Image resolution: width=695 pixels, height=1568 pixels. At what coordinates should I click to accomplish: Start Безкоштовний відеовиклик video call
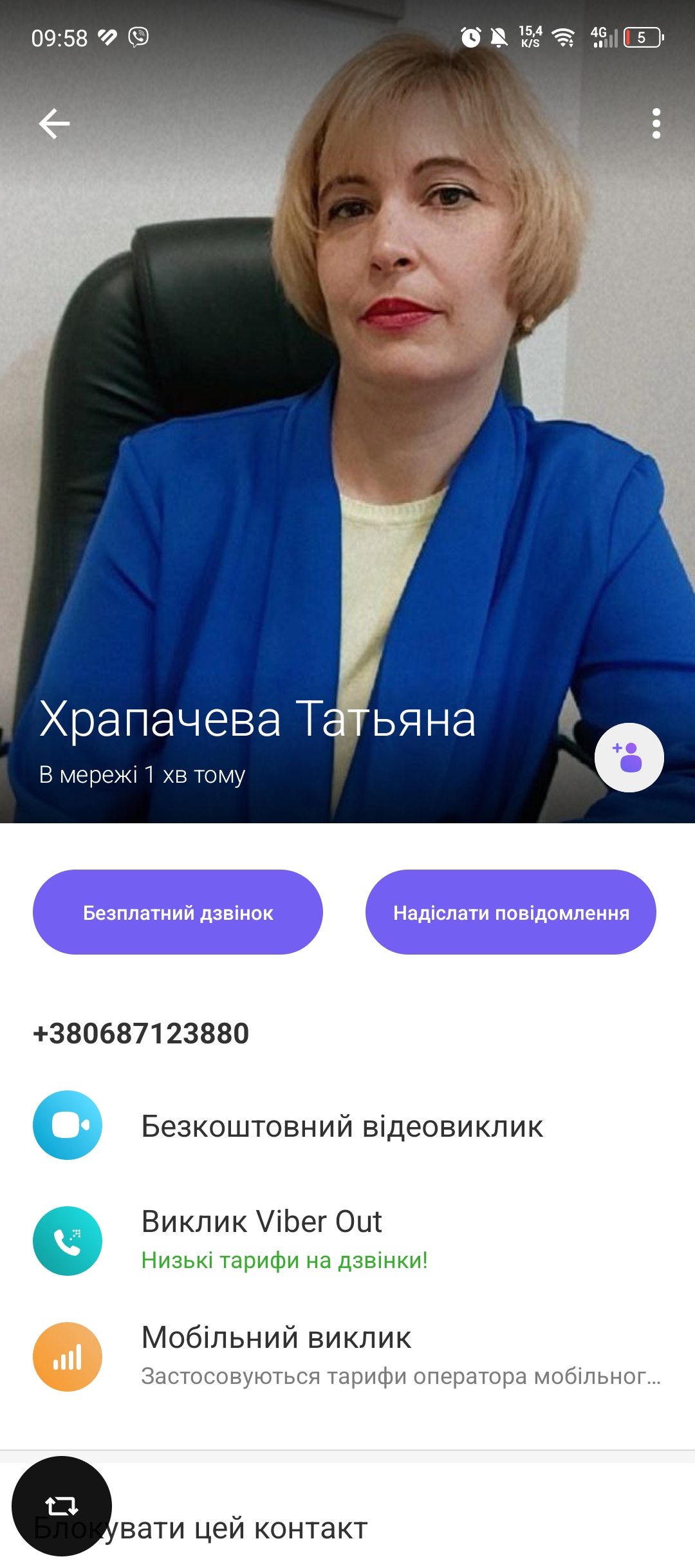347,1125
